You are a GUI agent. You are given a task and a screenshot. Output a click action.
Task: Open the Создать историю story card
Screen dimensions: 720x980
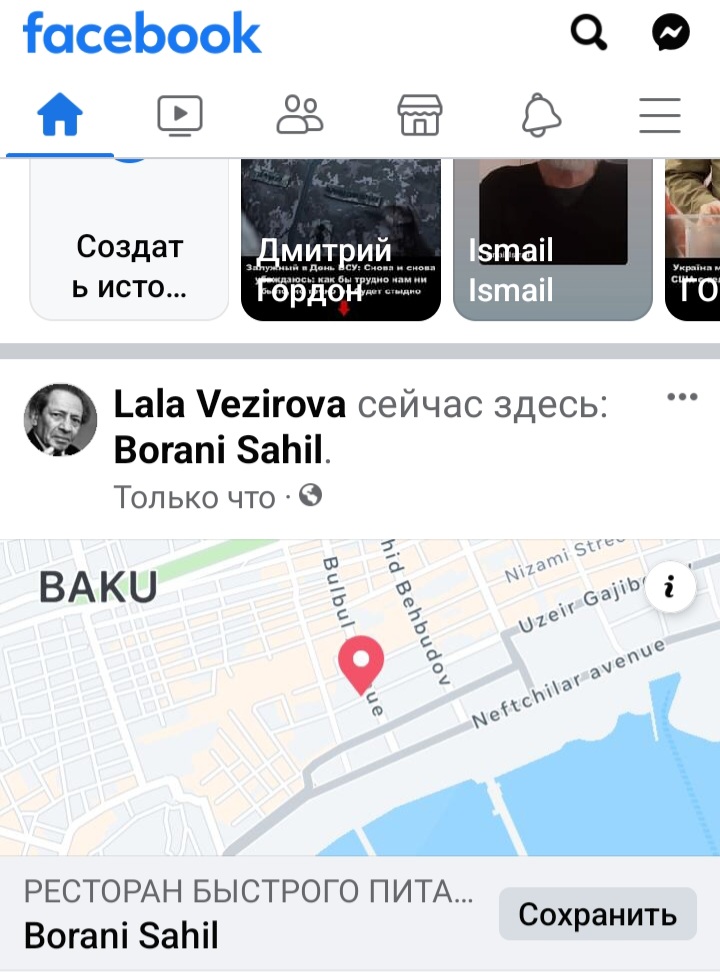128,240
